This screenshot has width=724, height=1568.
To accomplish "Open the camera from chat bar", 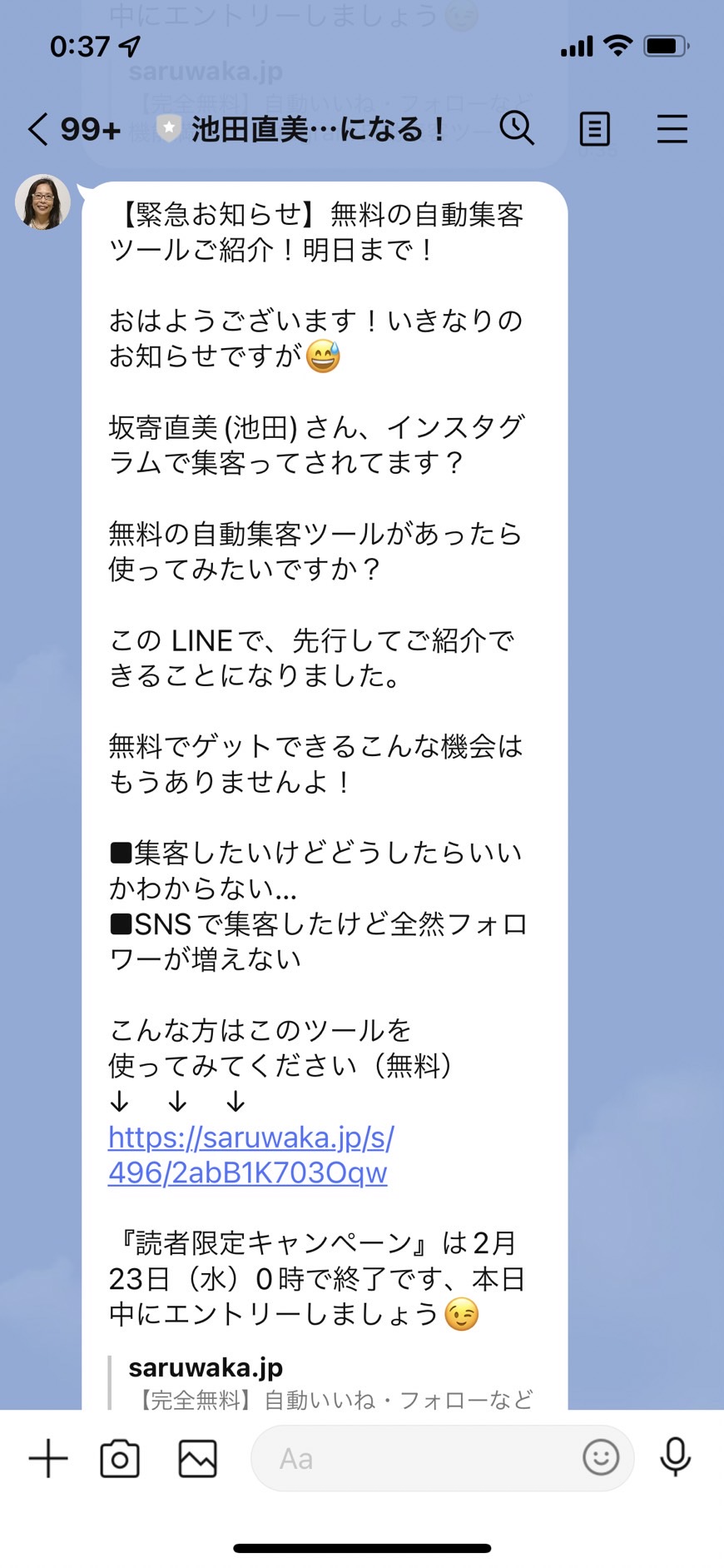I will [120, 1458].
